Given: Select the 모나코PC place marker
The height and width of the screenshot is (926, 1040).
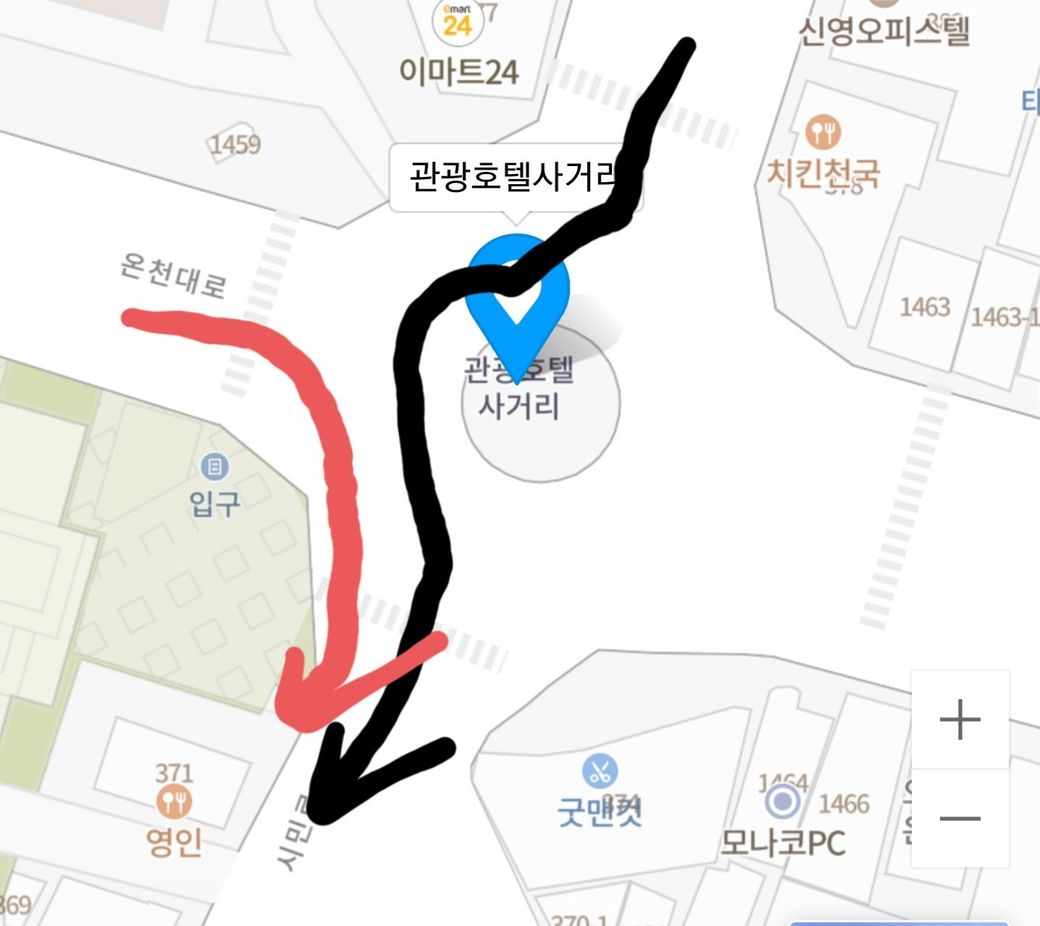Looking at the screenshot, I should click(x=782, y=802).
